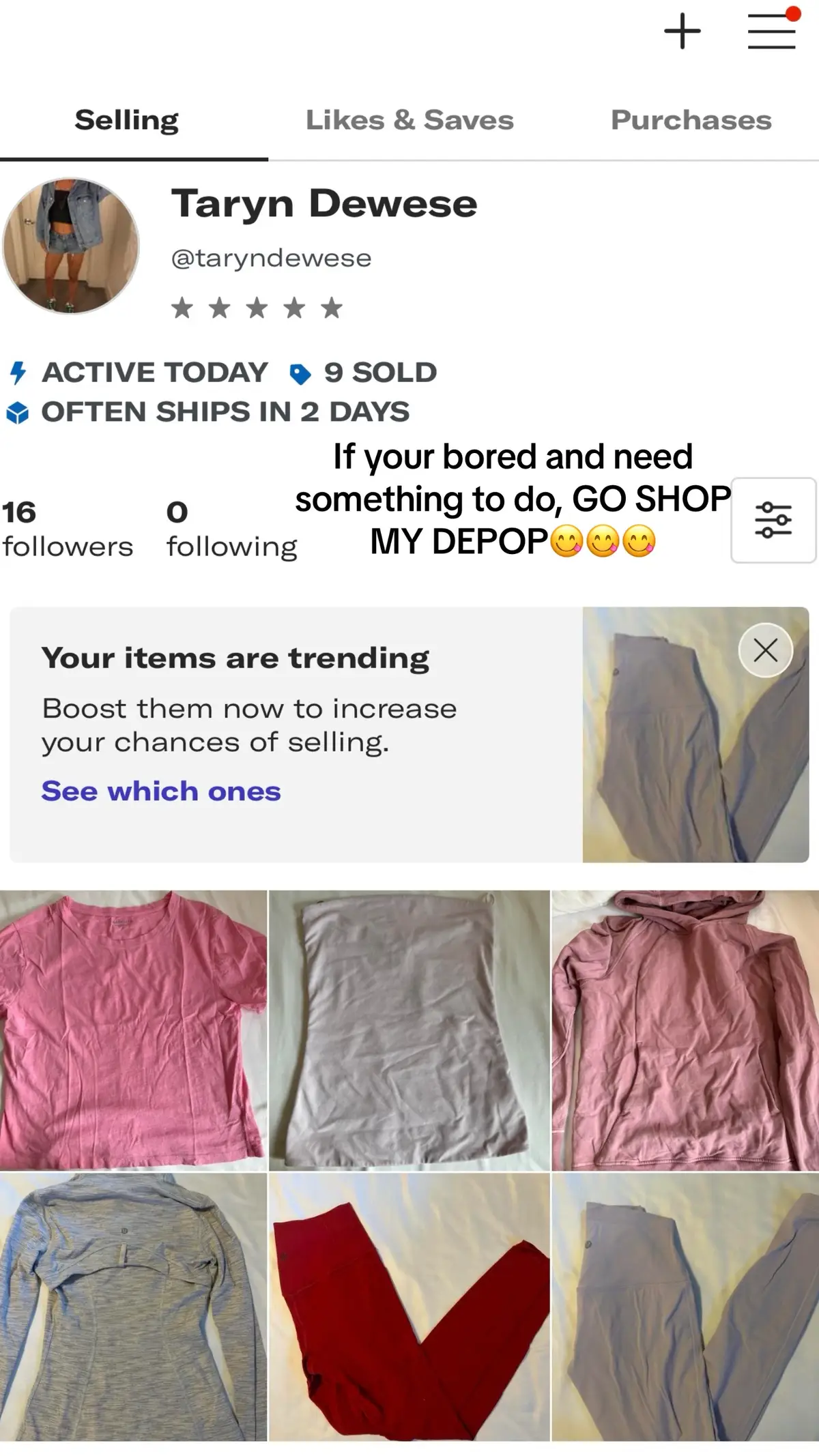Open the red leggings listing
The image size is (819, 1456).
tap(409, 1310)
